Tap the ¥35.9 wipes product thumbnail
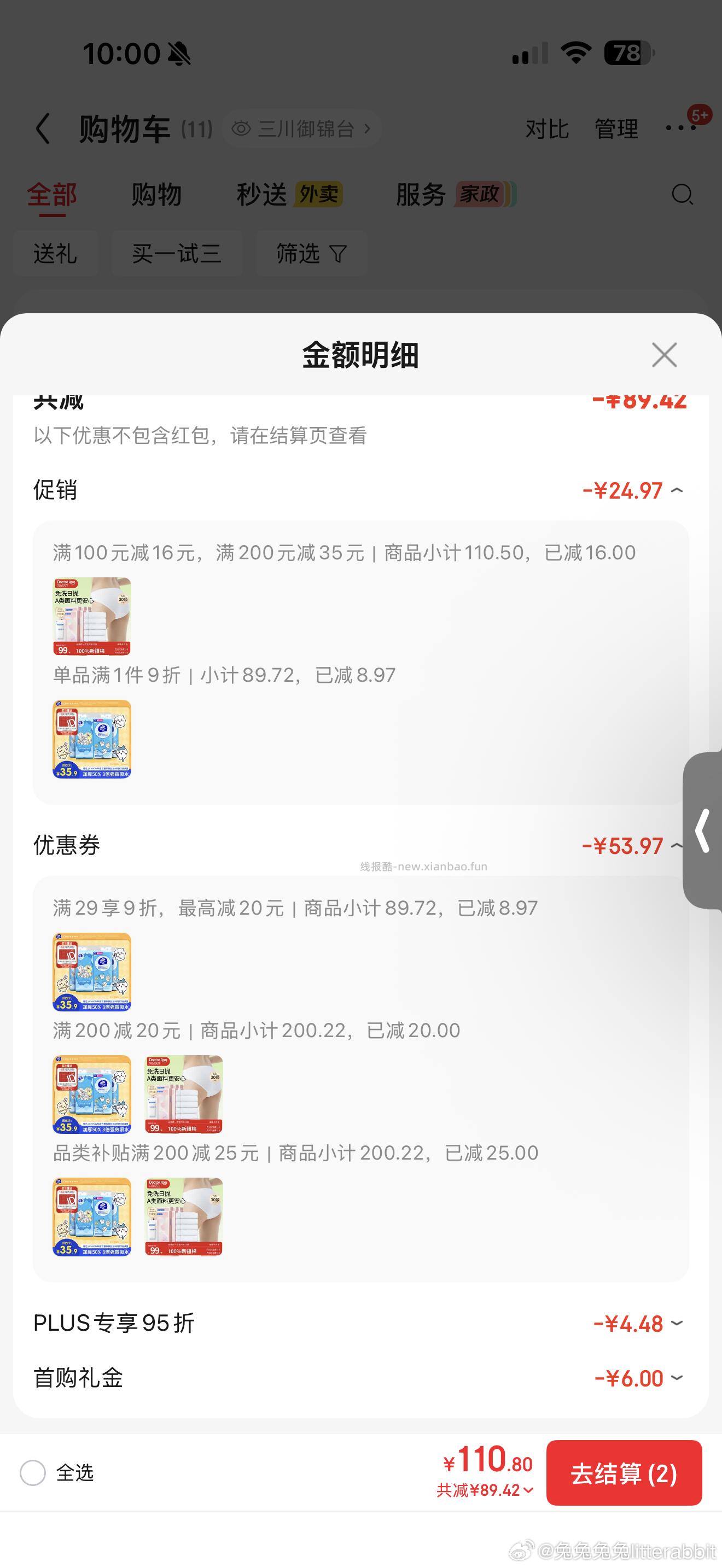722x1568 pixels. (92, 738)
